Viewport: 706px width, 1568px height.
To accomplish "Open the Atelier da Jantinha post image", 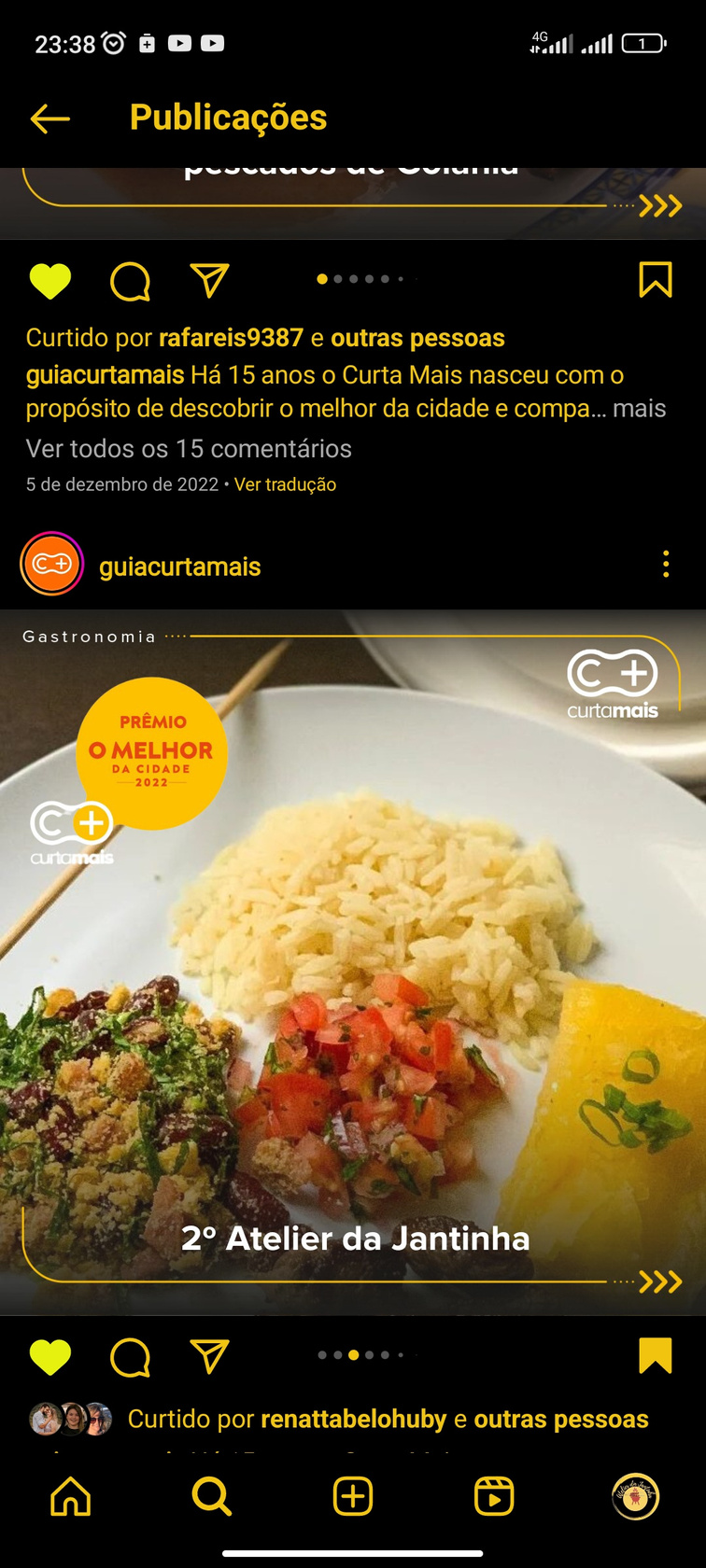I will 353,961.
